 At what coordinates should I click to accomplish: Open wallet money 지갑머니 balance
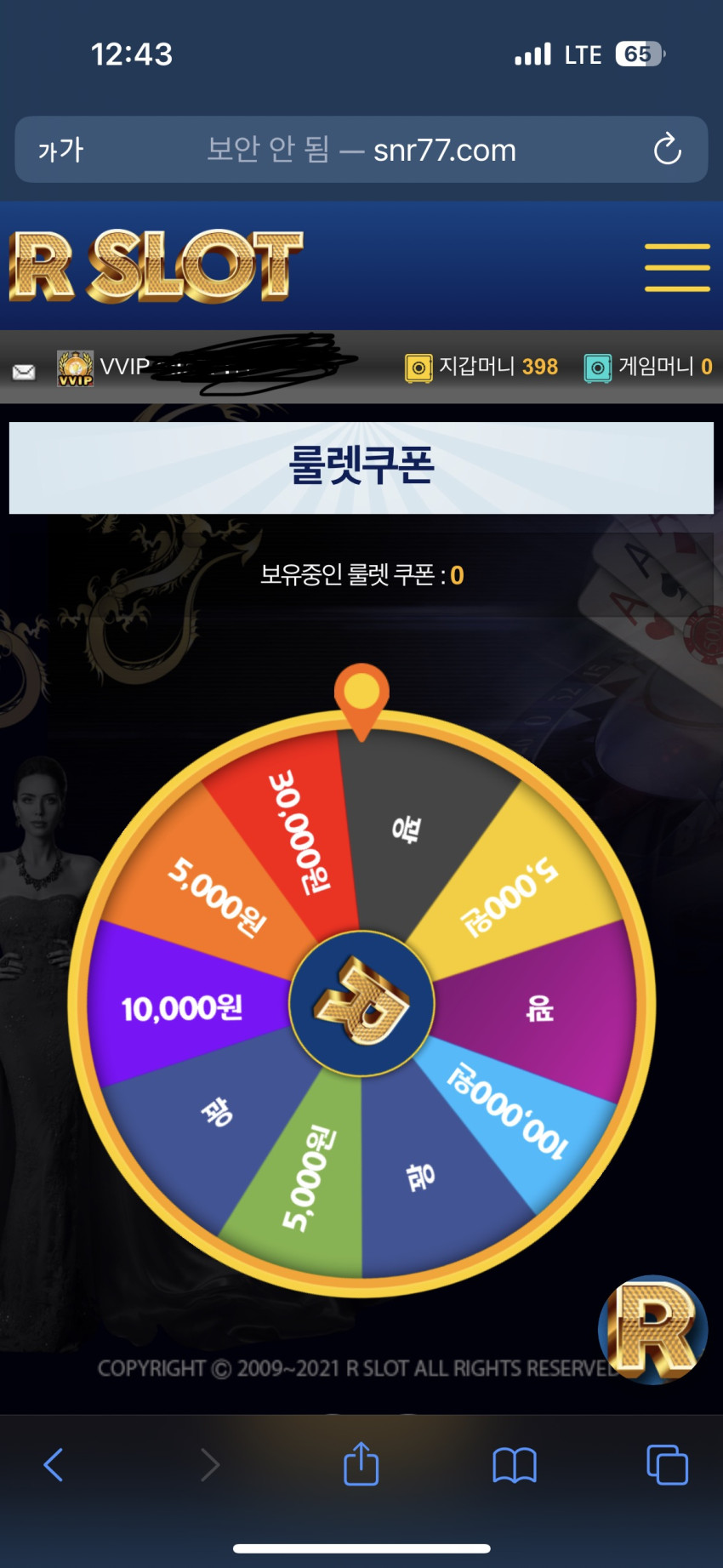[x=481, y=367]
